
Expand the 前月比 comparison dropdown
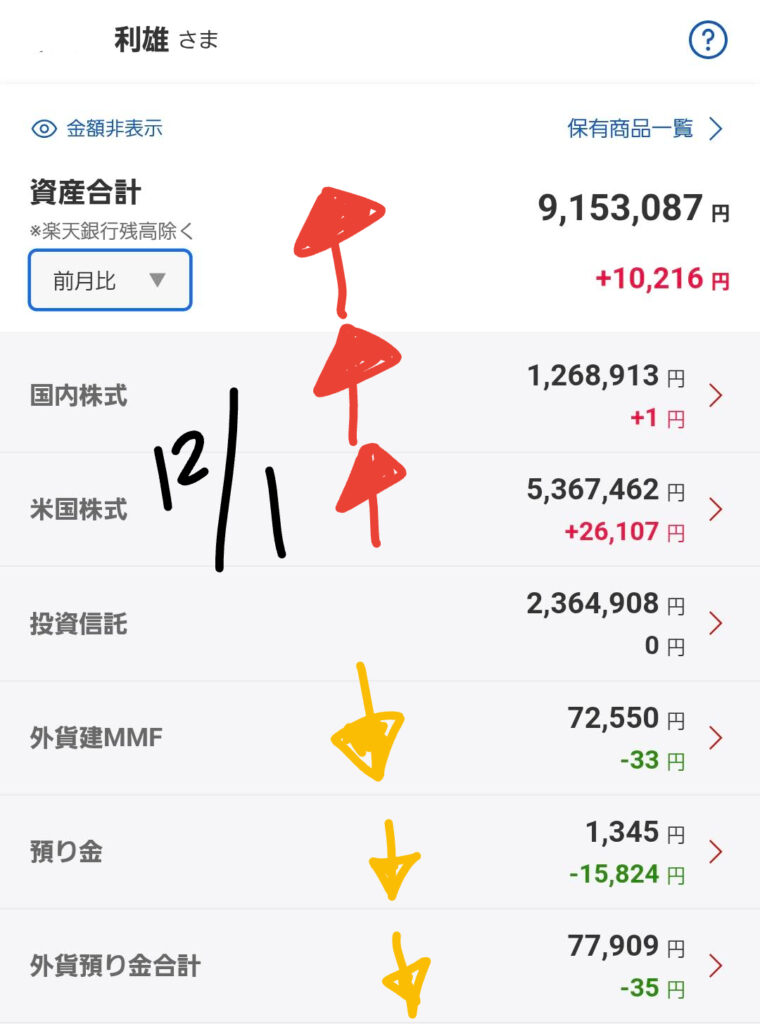point(110,281)
